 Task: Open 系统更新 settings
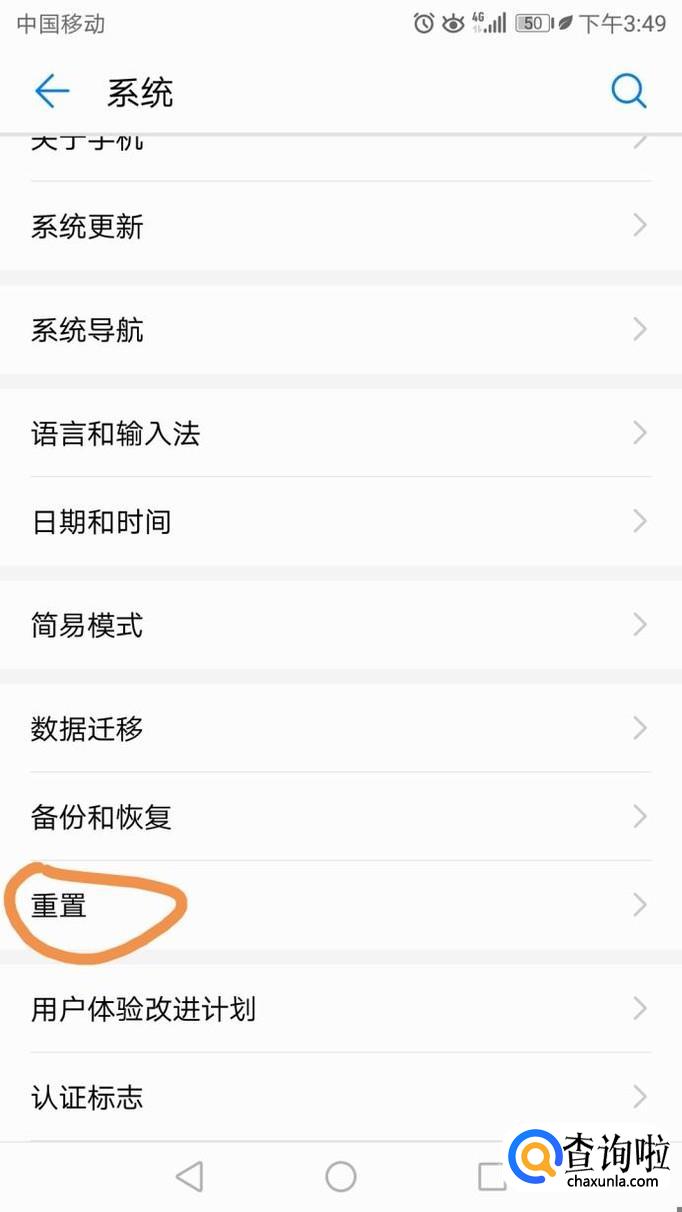[x=341, y=226]
